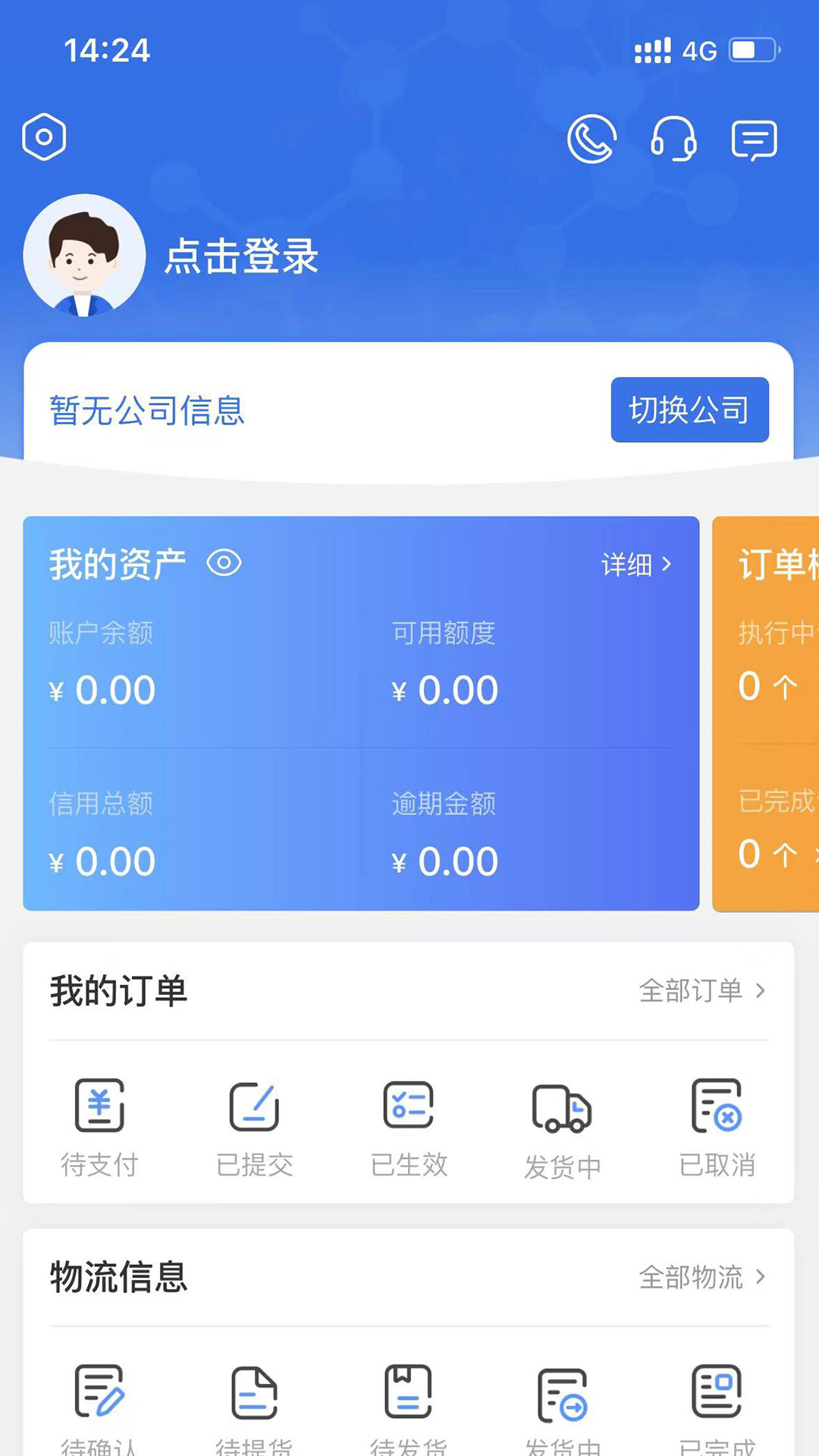Open the 已生效 effective orders icon
Viewport: 819px width, 1456px height.
pos(408,1106)
